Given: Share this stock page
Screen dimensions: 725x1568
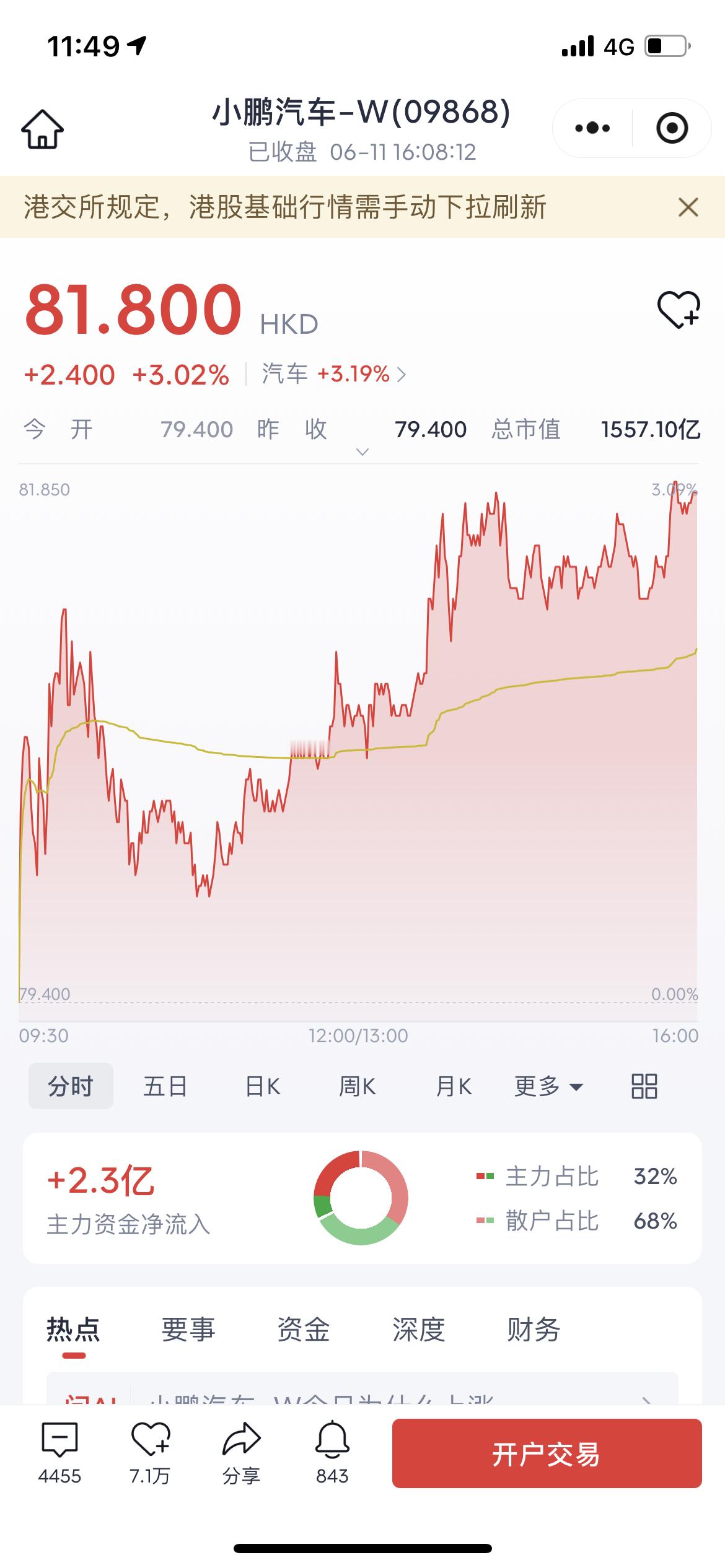Looking at the screenshot, I should pyautogui.click(x=241, y=1453).
